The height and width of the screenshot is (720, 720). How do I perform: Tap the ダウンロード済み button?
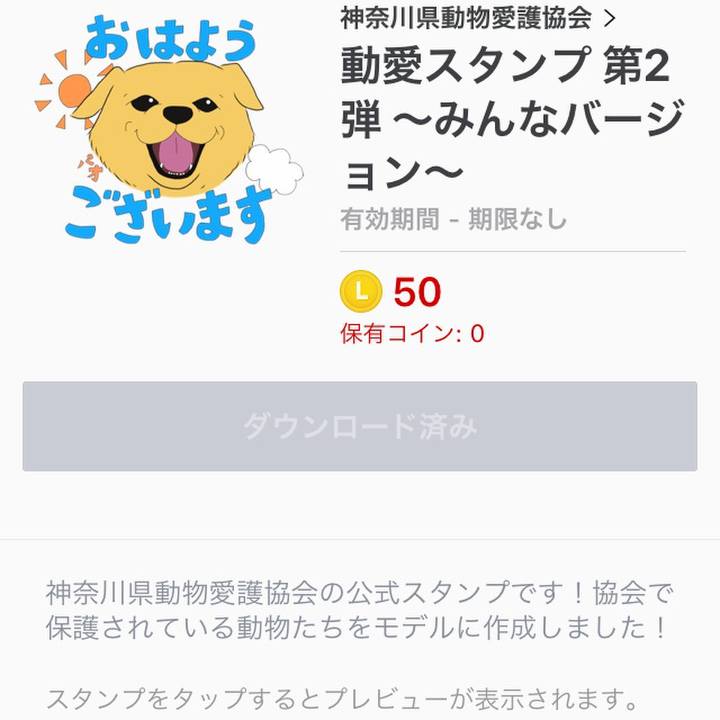coord(360,427)
